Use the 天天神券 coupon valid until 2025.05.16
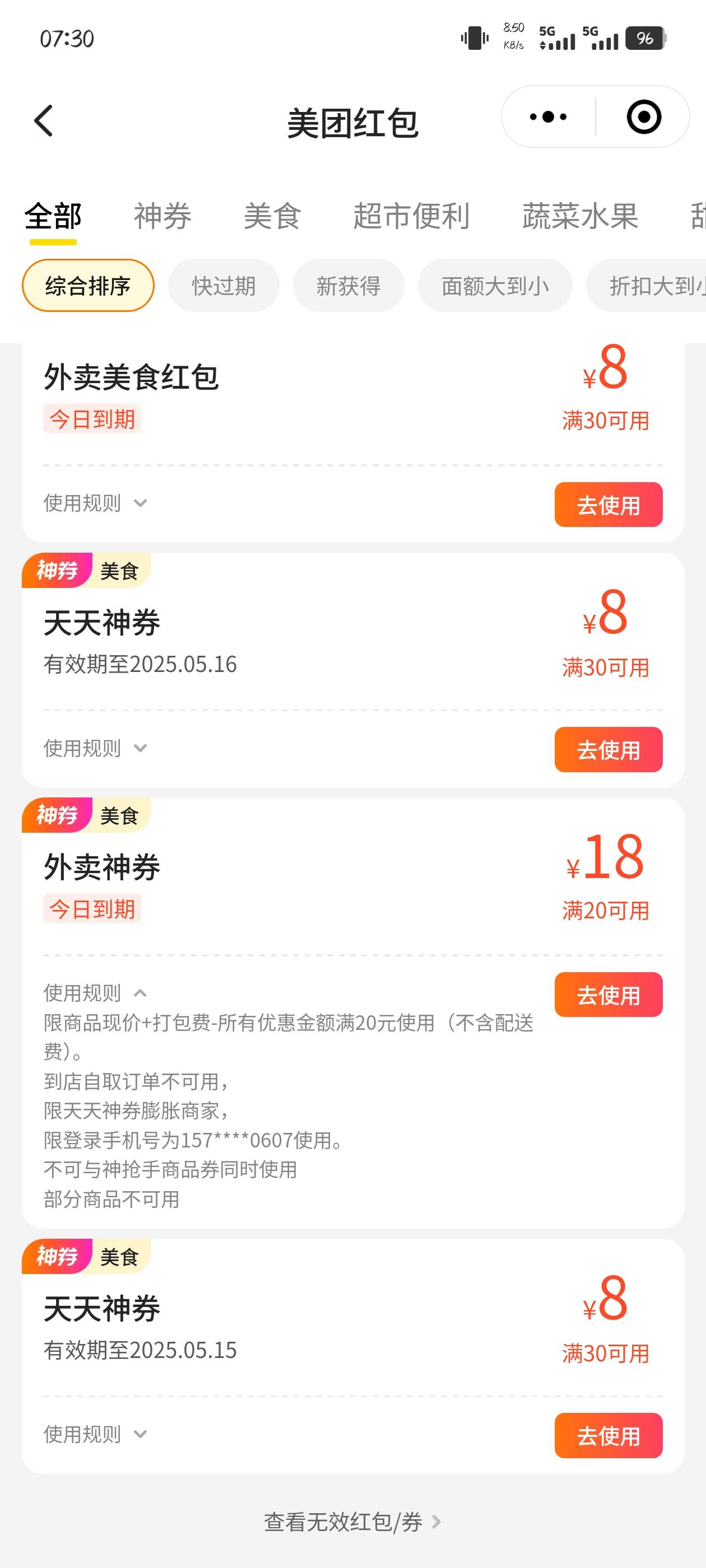Screen dimensions: 706x1568 click(609, 749)
